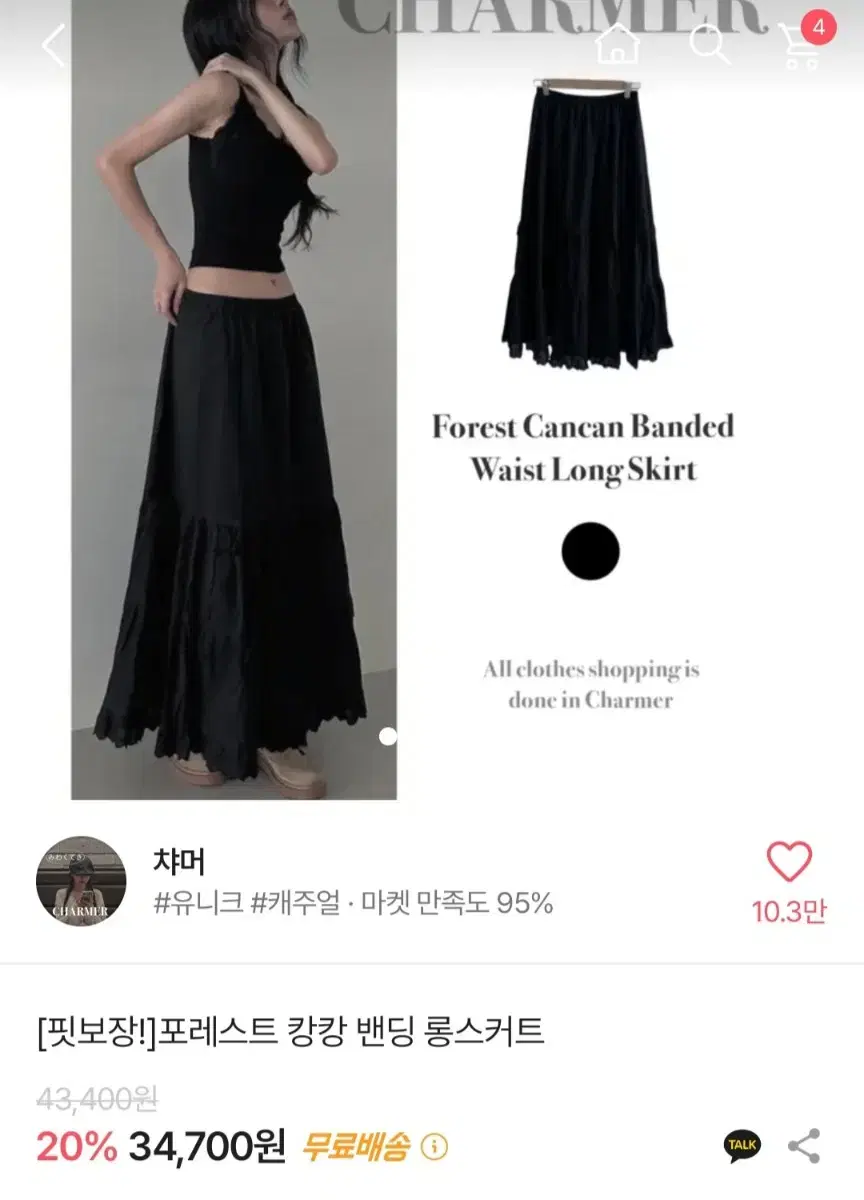Go back to the previous page

[52, 45]
